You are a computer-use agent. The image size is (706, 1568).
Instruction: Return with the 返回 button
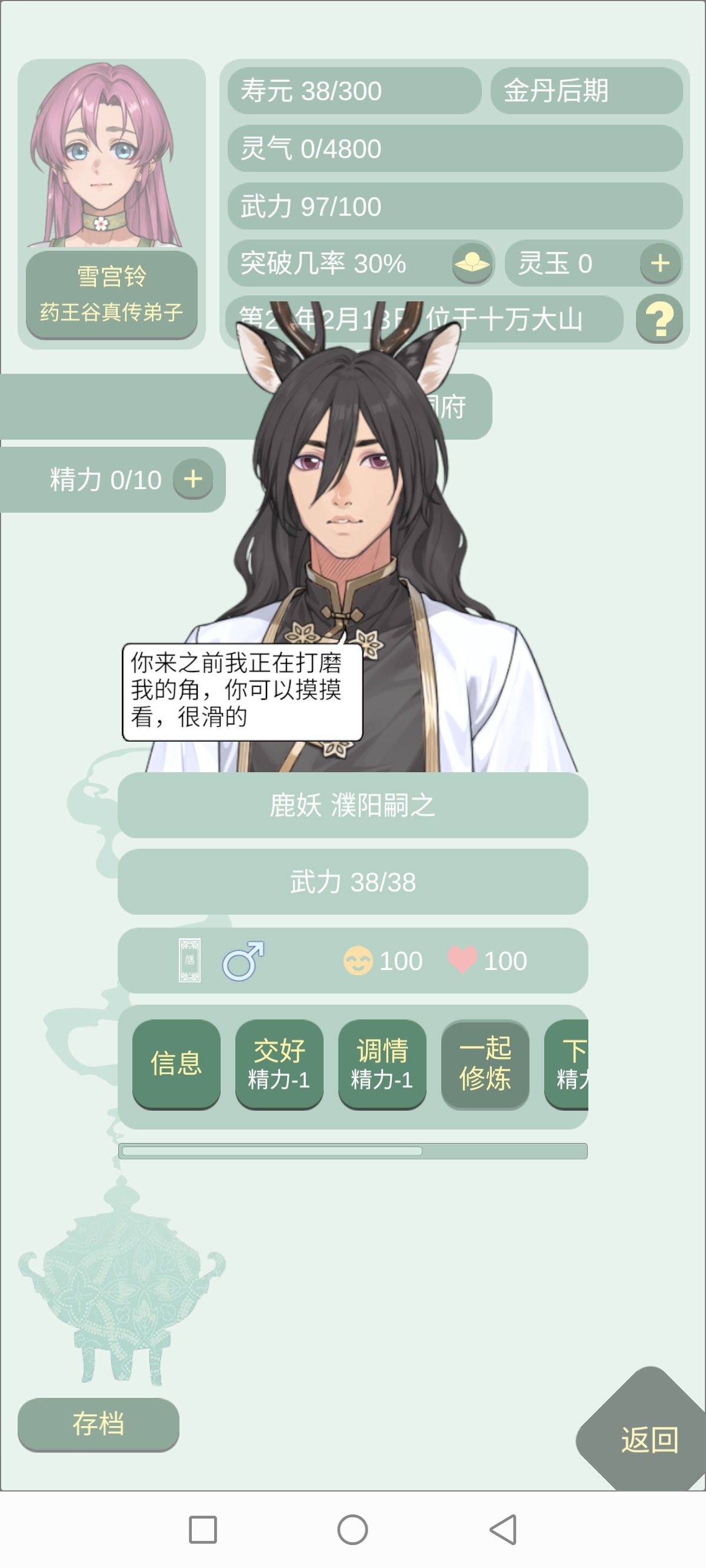[649, 1439]
